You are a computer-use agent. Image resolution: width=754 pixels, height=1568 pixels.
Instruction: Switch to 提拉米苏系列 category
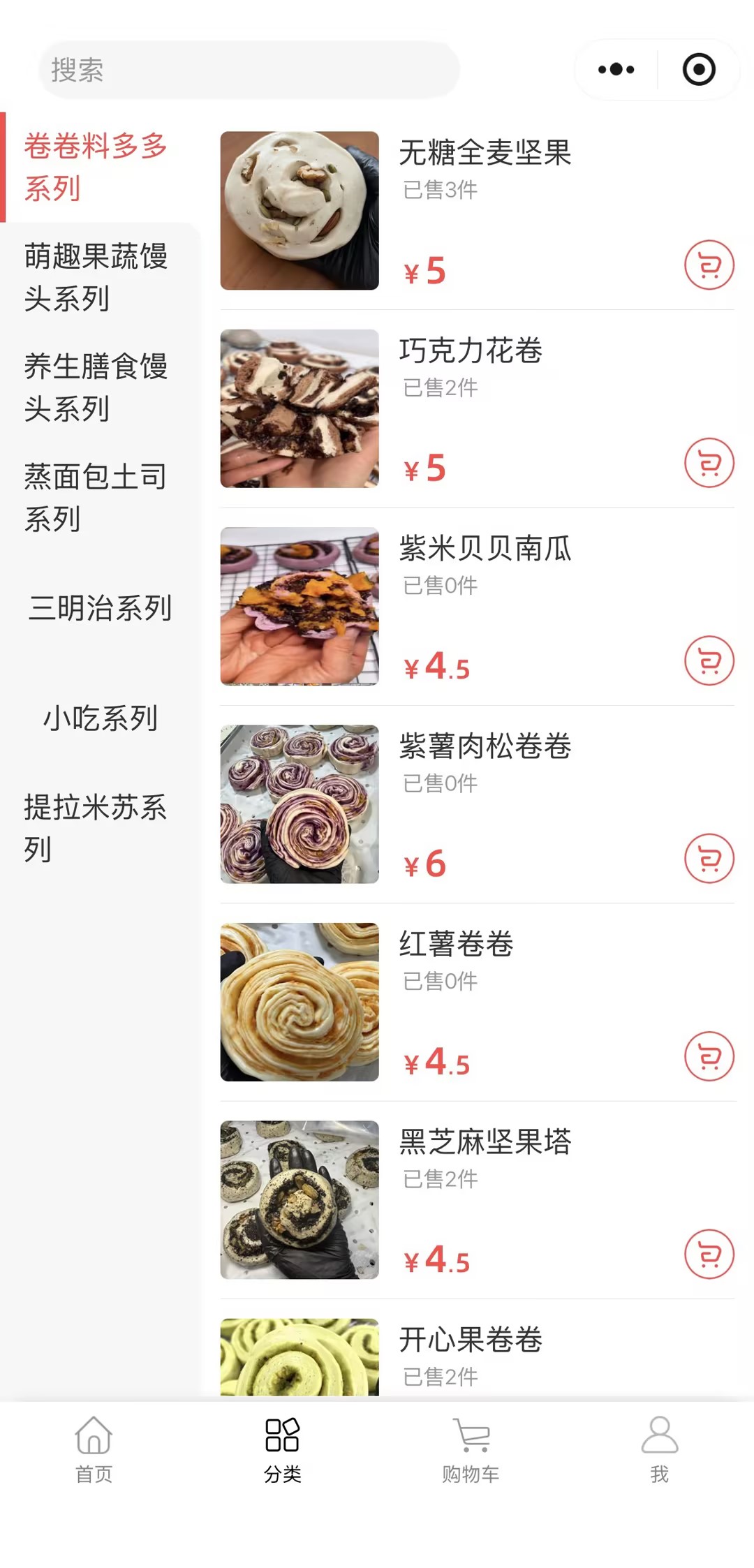click(96, 829)
